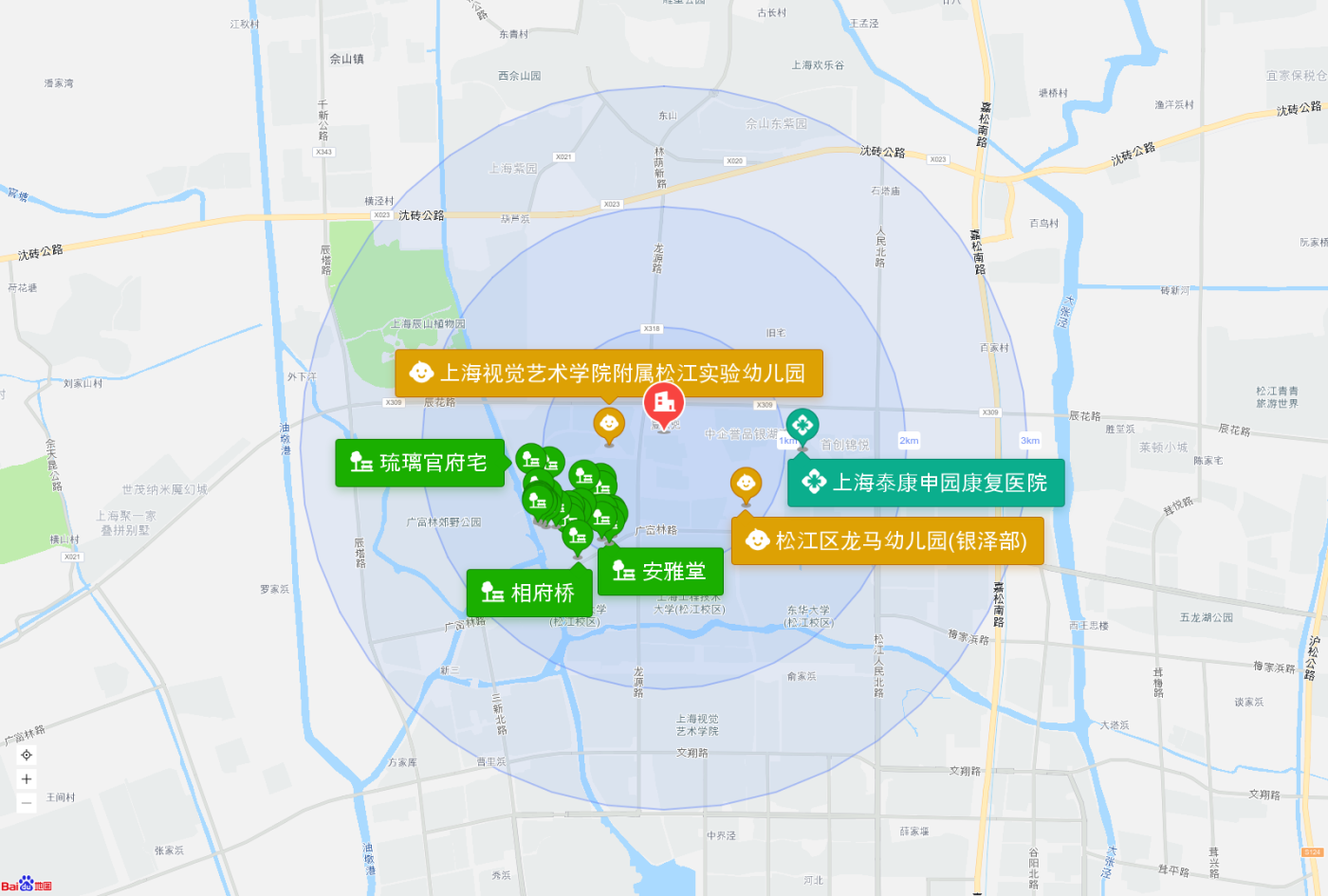Select the 琉璃官府宅 marker label
Image resolution: width=1328 pixels, height=896 pixels.
(x=419, y=463)
